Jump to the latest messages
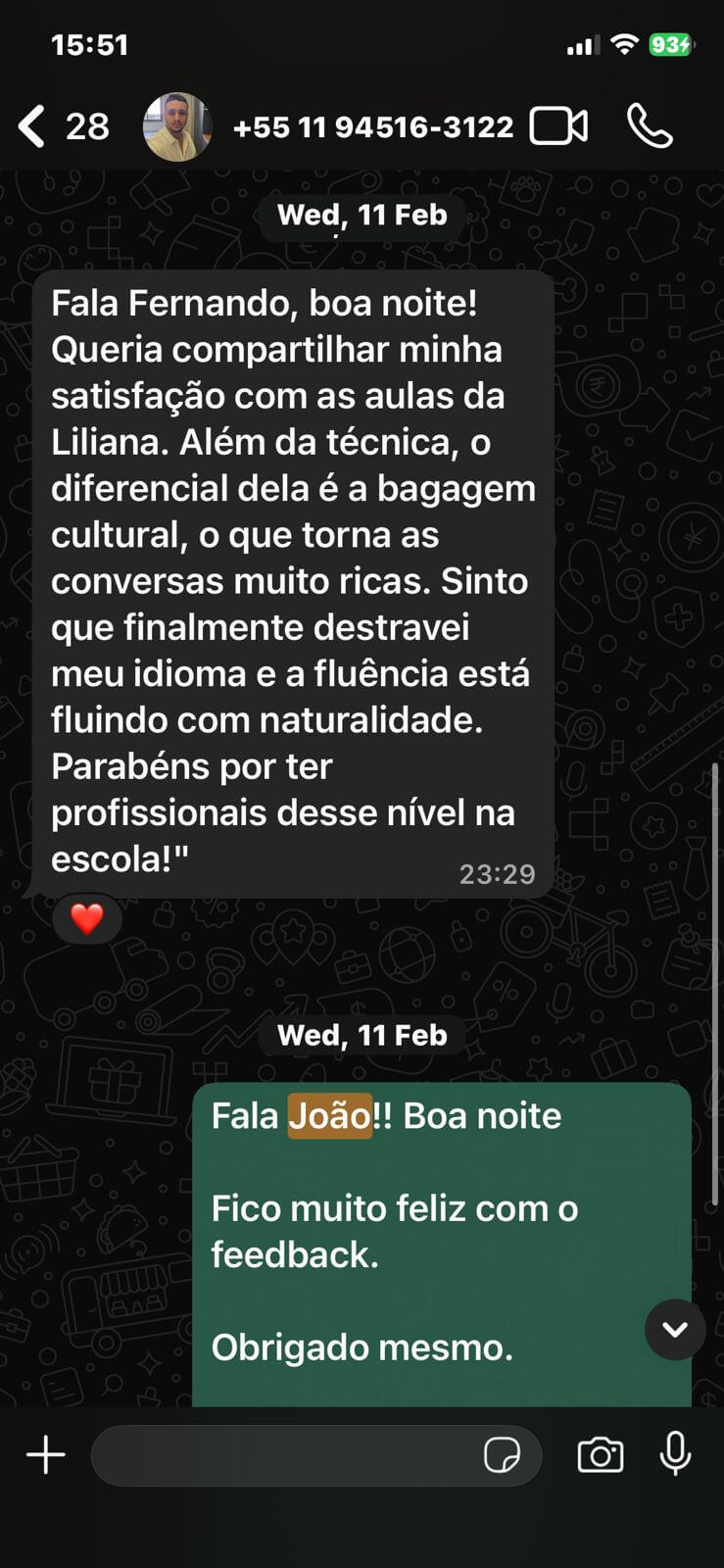 [x=675, y=1330]
